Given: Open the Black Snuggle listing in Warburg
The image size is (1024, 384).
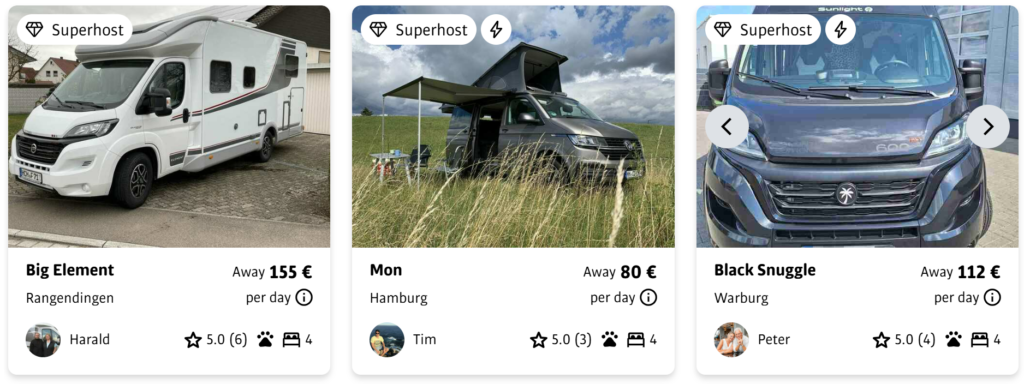Looking at the screenshot, I should pyautogui.click(x=764, y=270).
